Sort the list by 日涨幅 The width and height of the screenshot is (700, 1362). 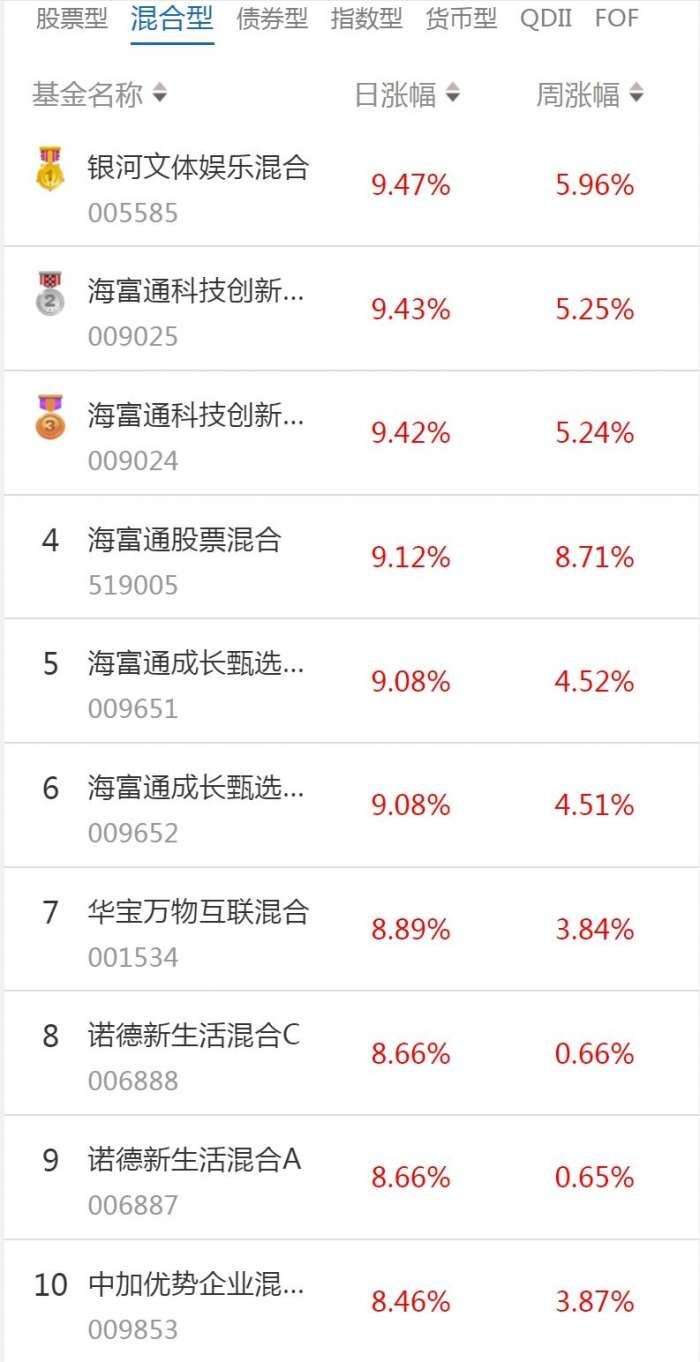407,95
